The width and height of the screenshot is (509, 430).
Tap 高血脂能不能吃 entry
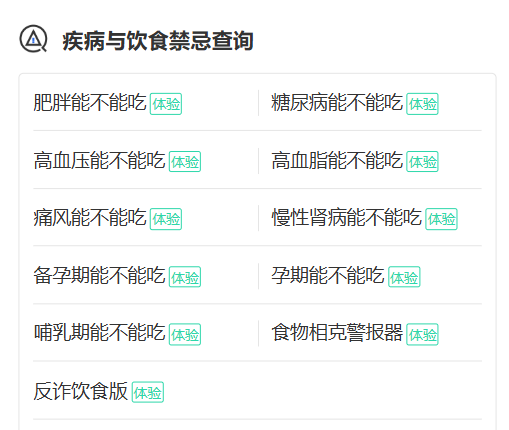click(x=355, y=161)
